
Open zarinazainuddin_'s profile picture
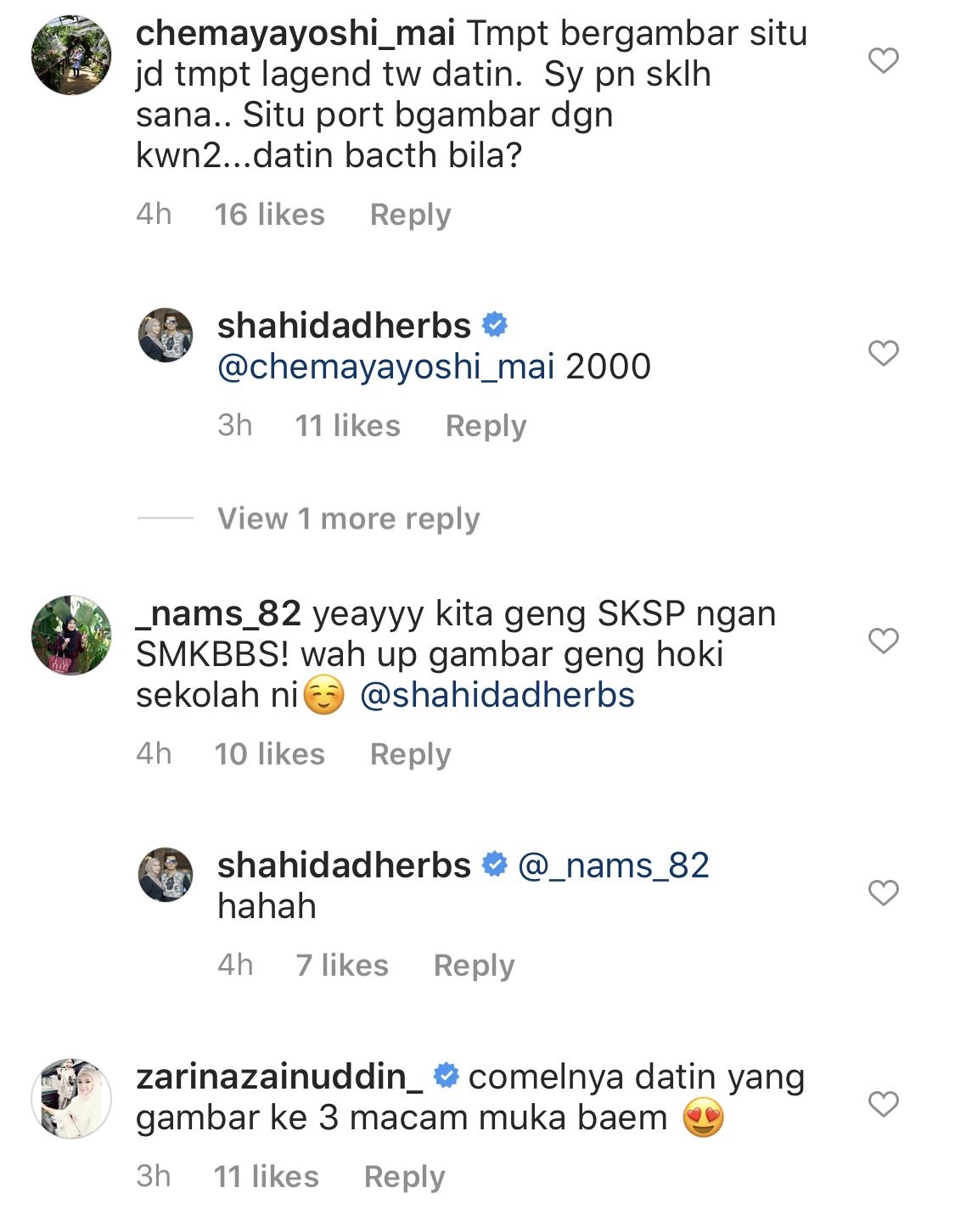pos(71,1099)
